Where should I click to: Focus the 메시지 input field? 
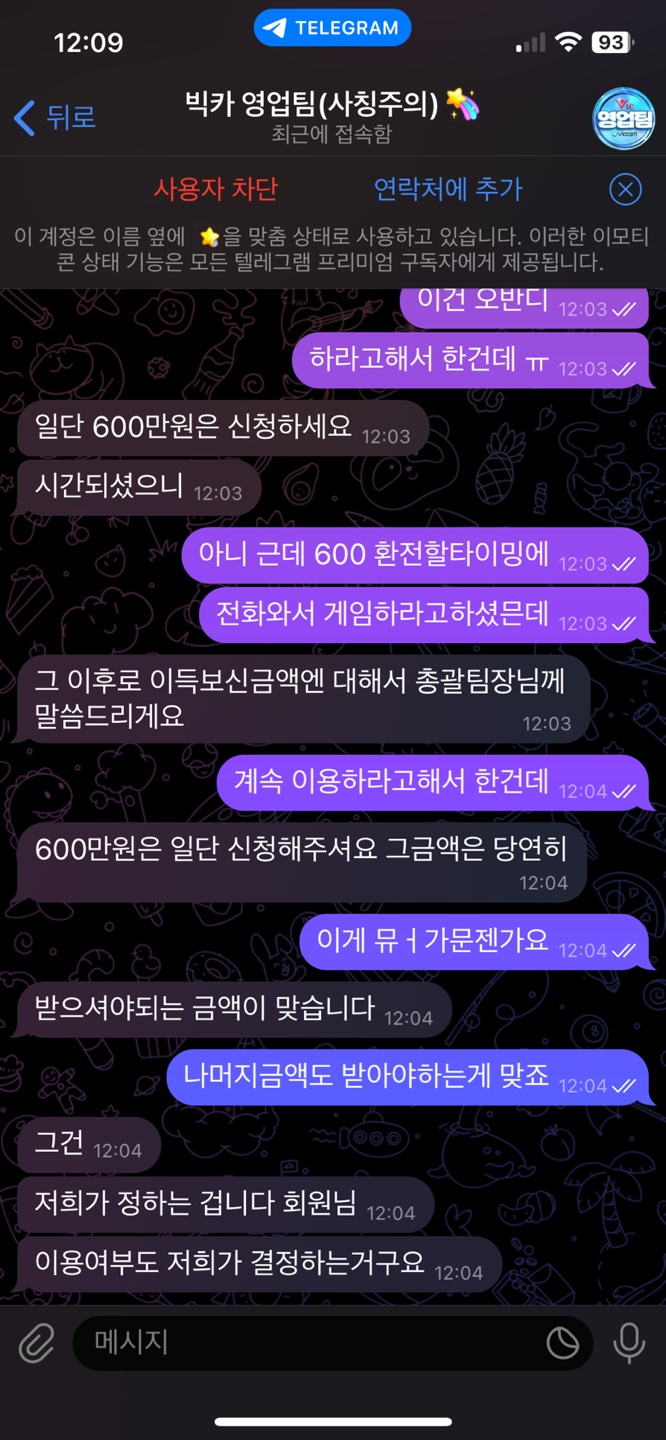click(310, 1343)
